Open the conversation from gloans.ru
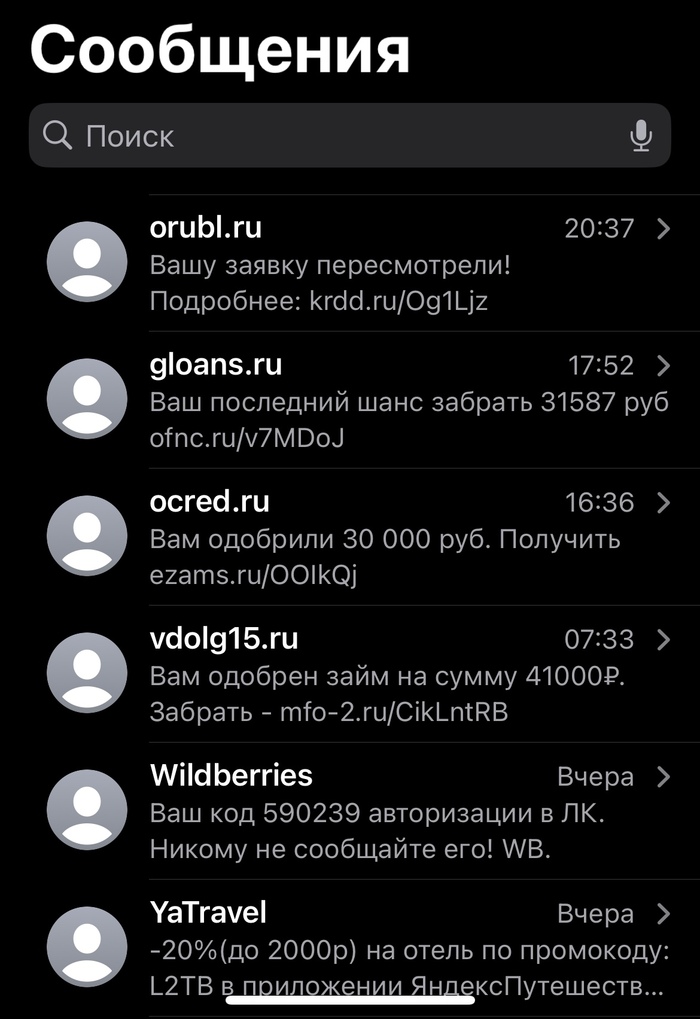This screenshot has width=700, height=1019. coord(400,400)
